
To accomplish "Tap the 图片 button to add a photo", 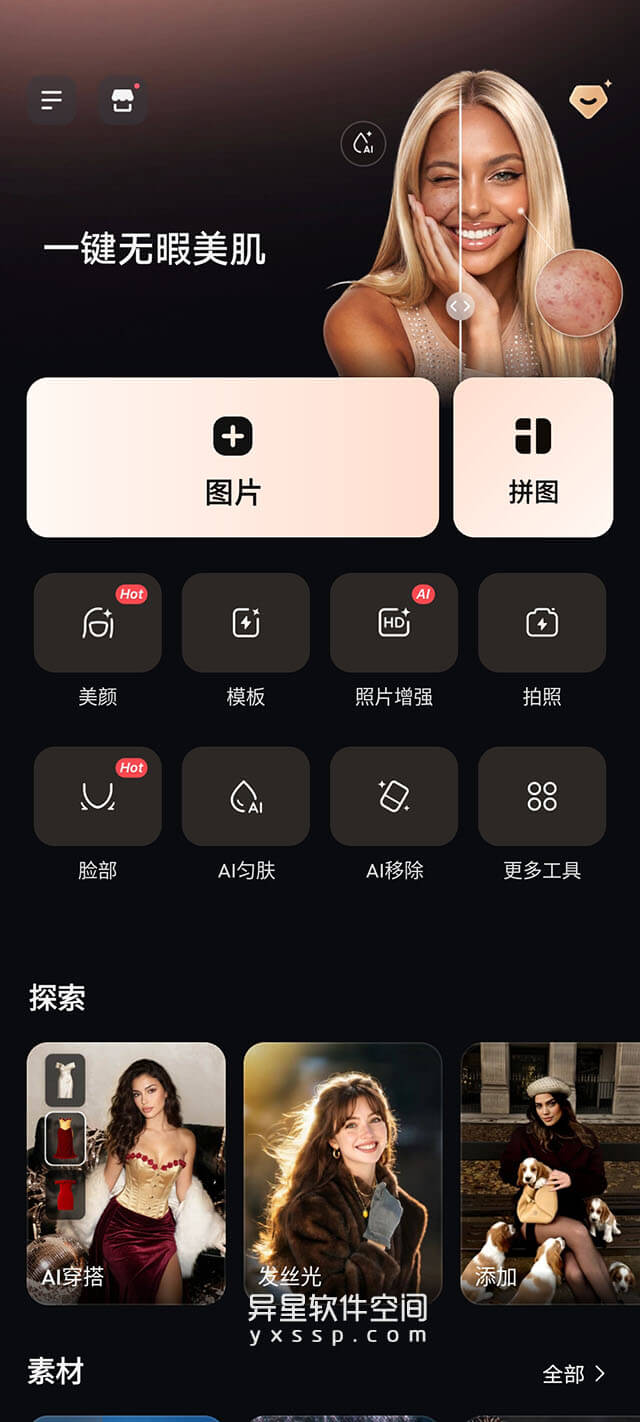I will click(x=232, y=457).
